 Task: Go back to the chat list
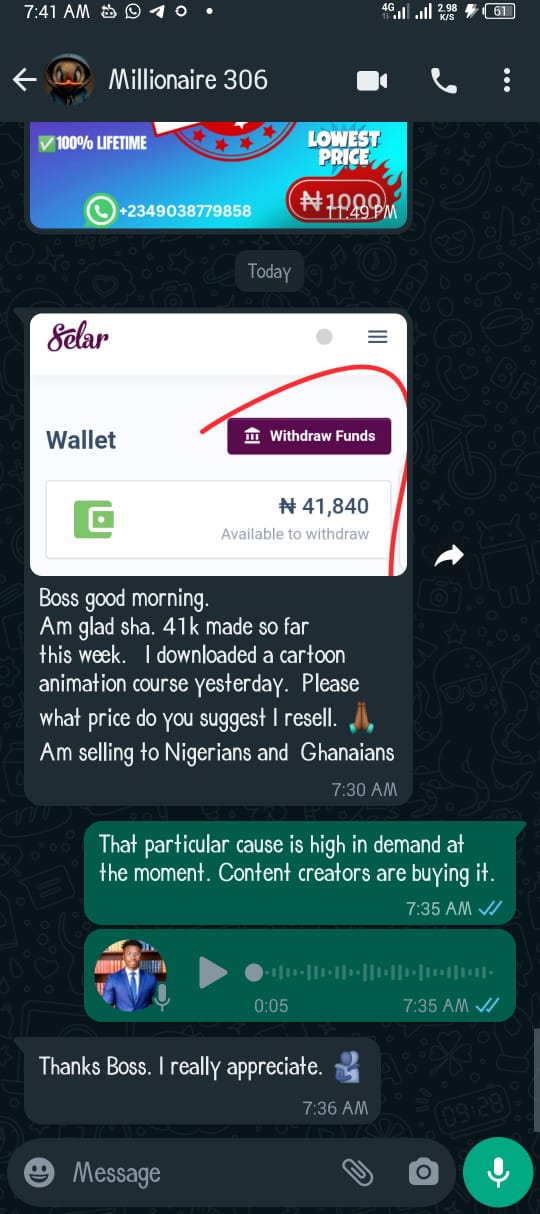coord(24,80)
